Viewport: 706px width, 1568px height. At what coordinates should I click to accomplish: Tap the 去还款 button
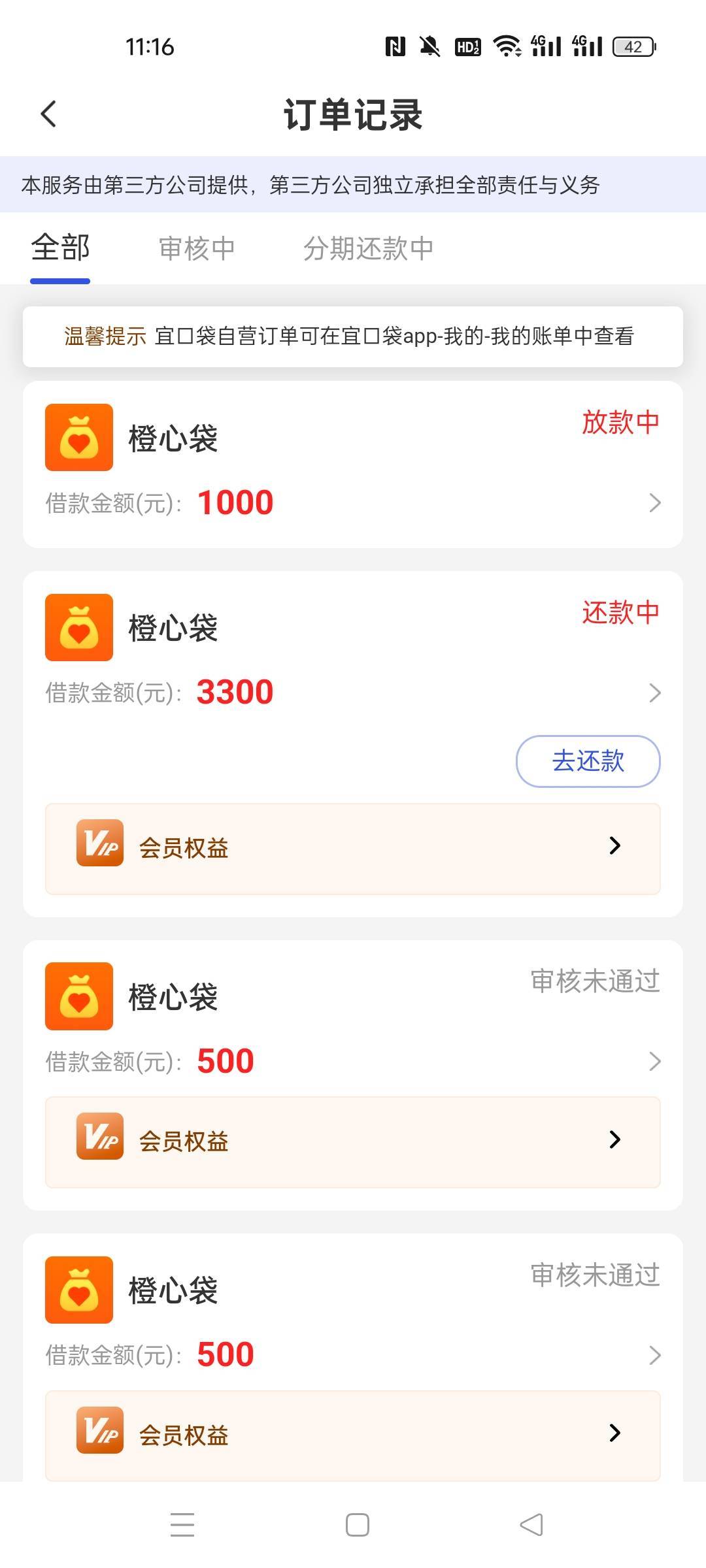pos(588,761)
